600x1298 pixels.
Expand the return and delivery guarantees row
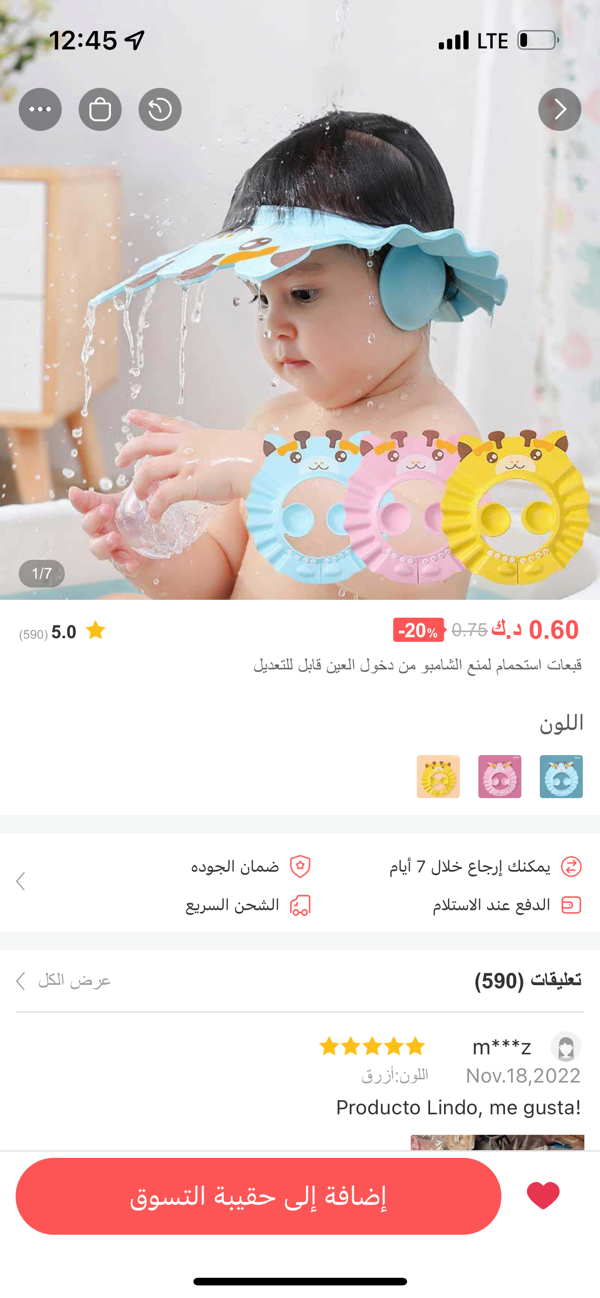[x=300, y=884]
